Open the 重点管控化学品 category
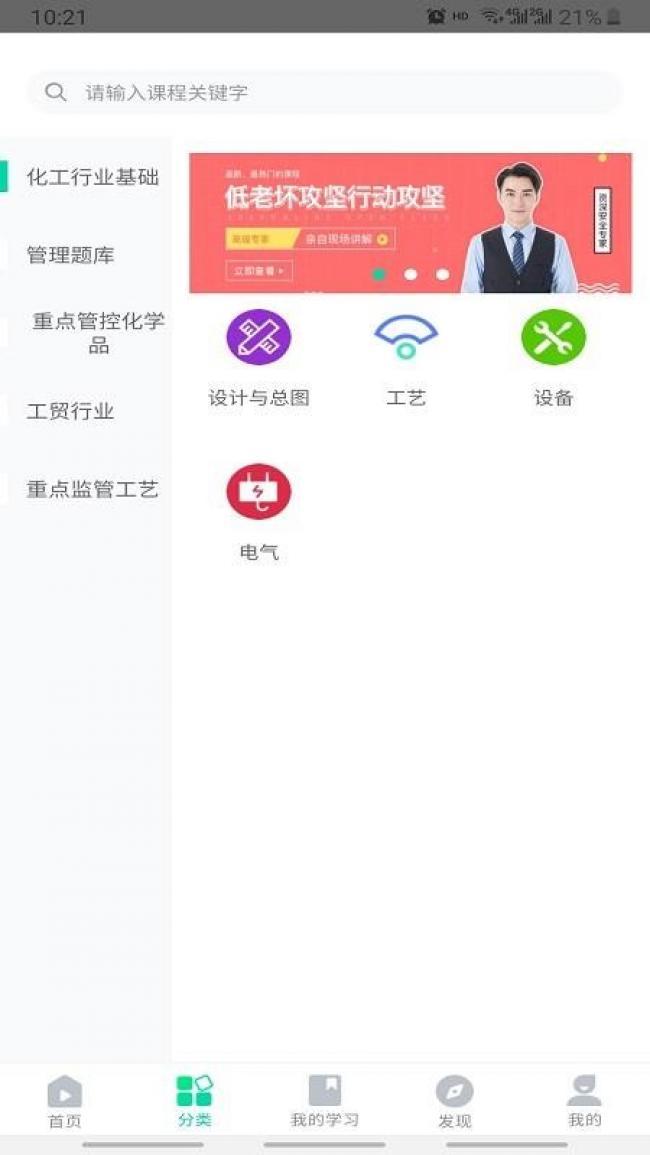 (98, 333)
